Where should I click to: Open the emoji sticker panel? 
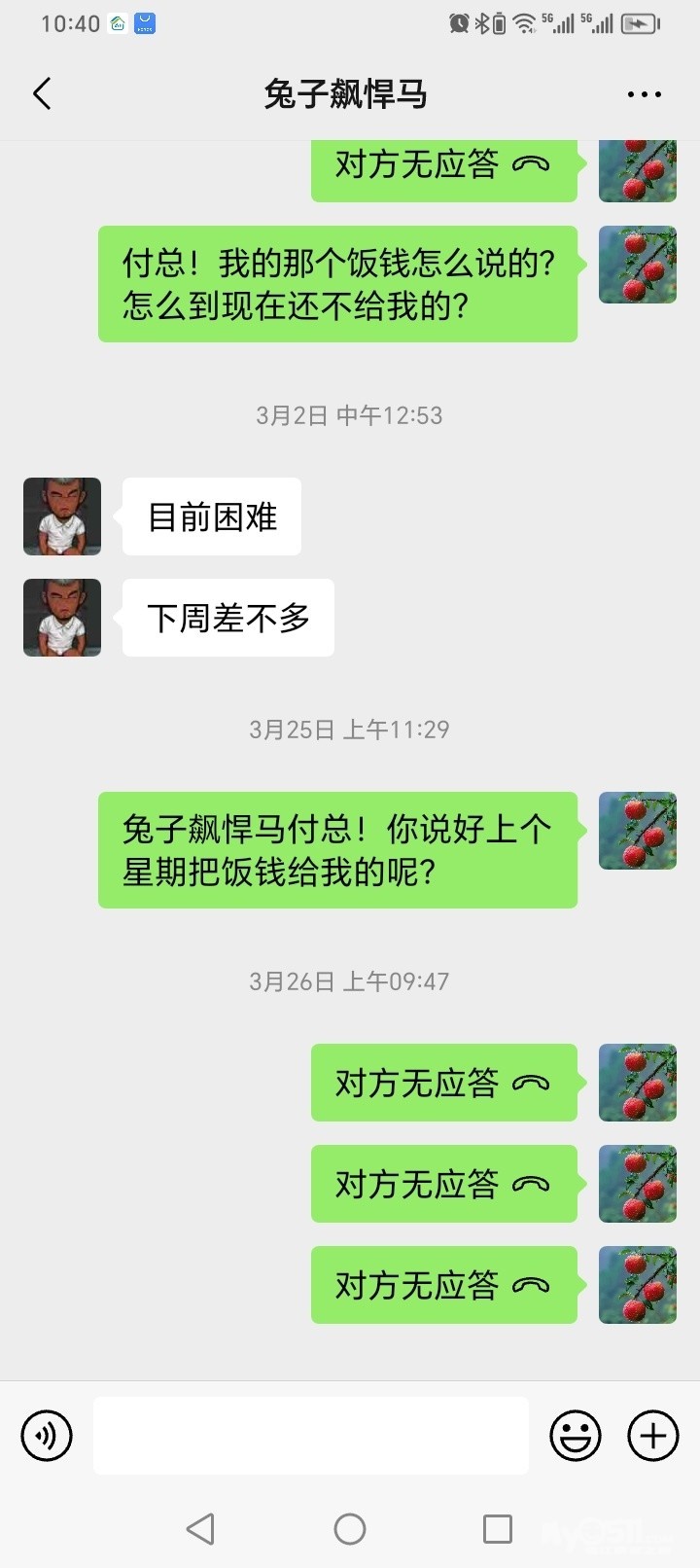(x=576, y=1435)
